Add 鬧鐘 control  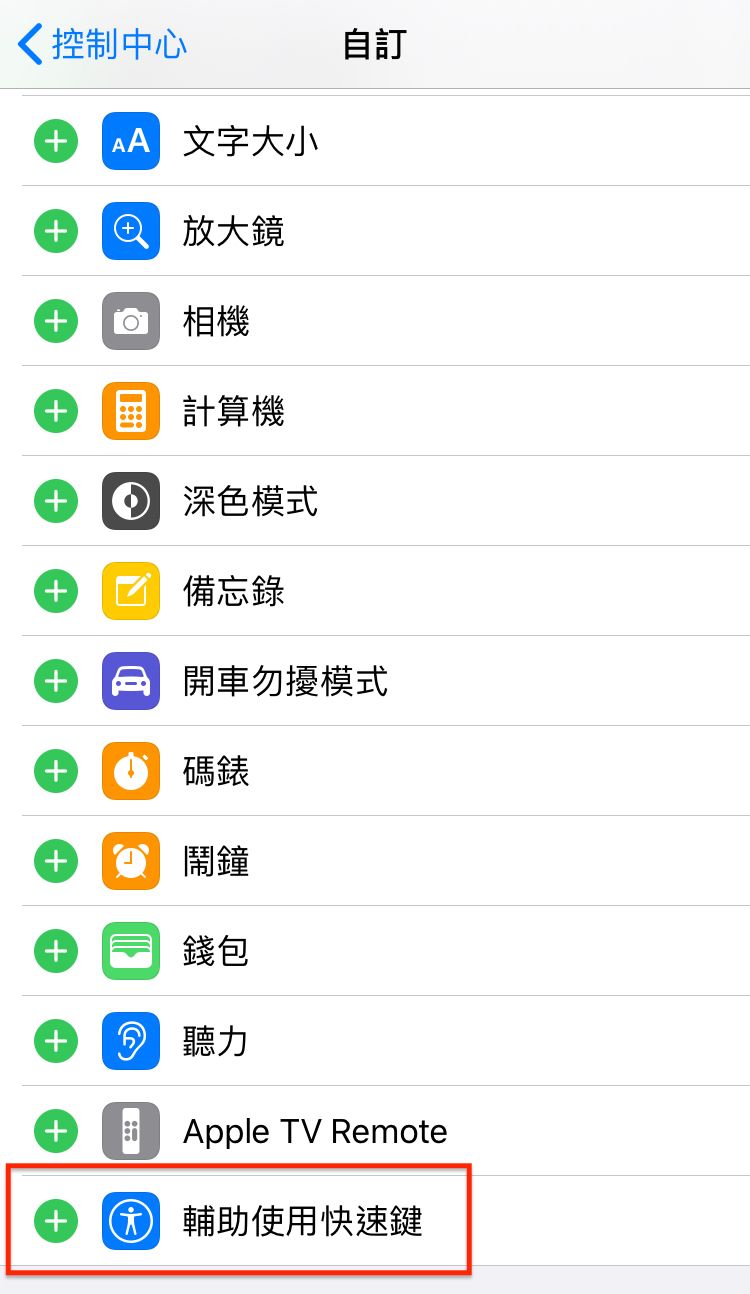tap(56, 861)
